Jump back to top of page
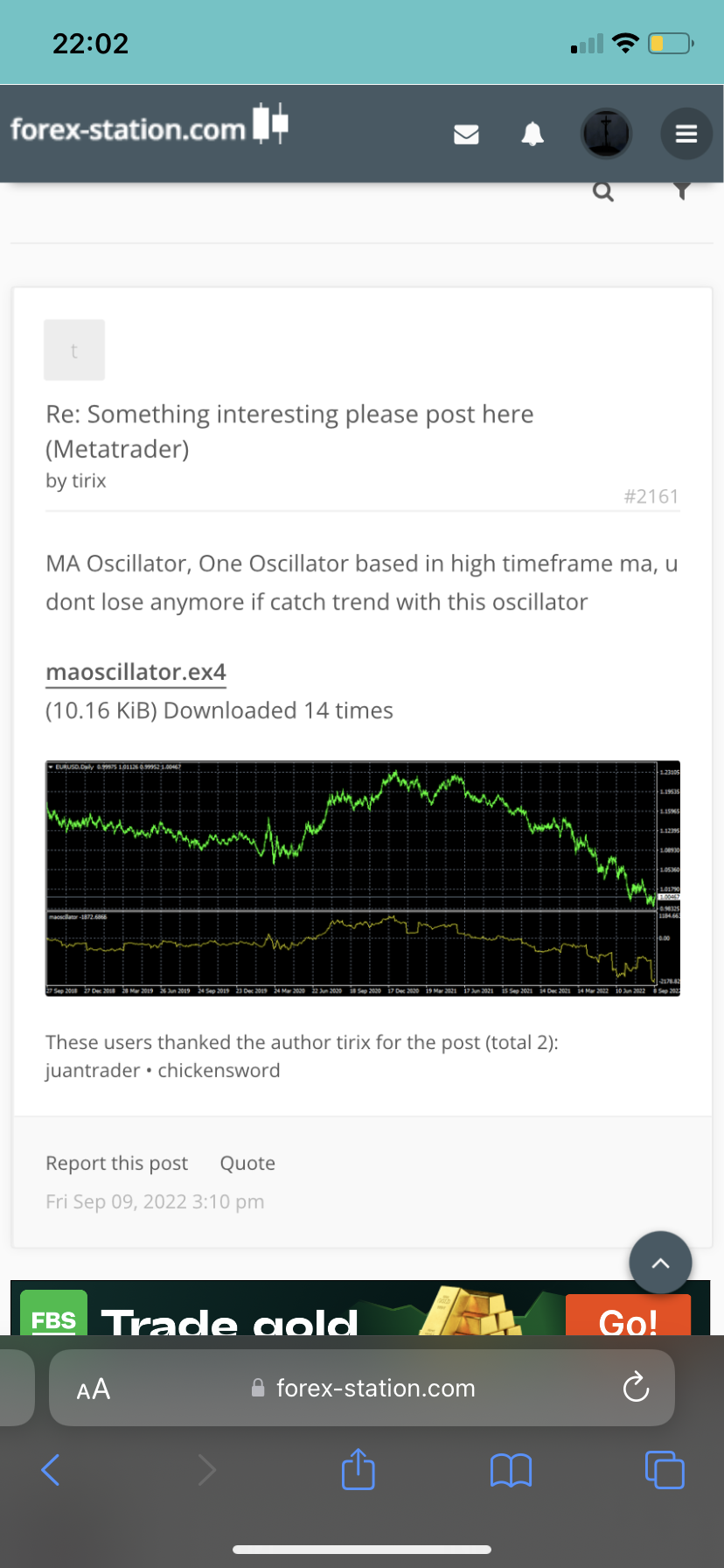This screenshot has width=724, height=1568. (660, 1262)
